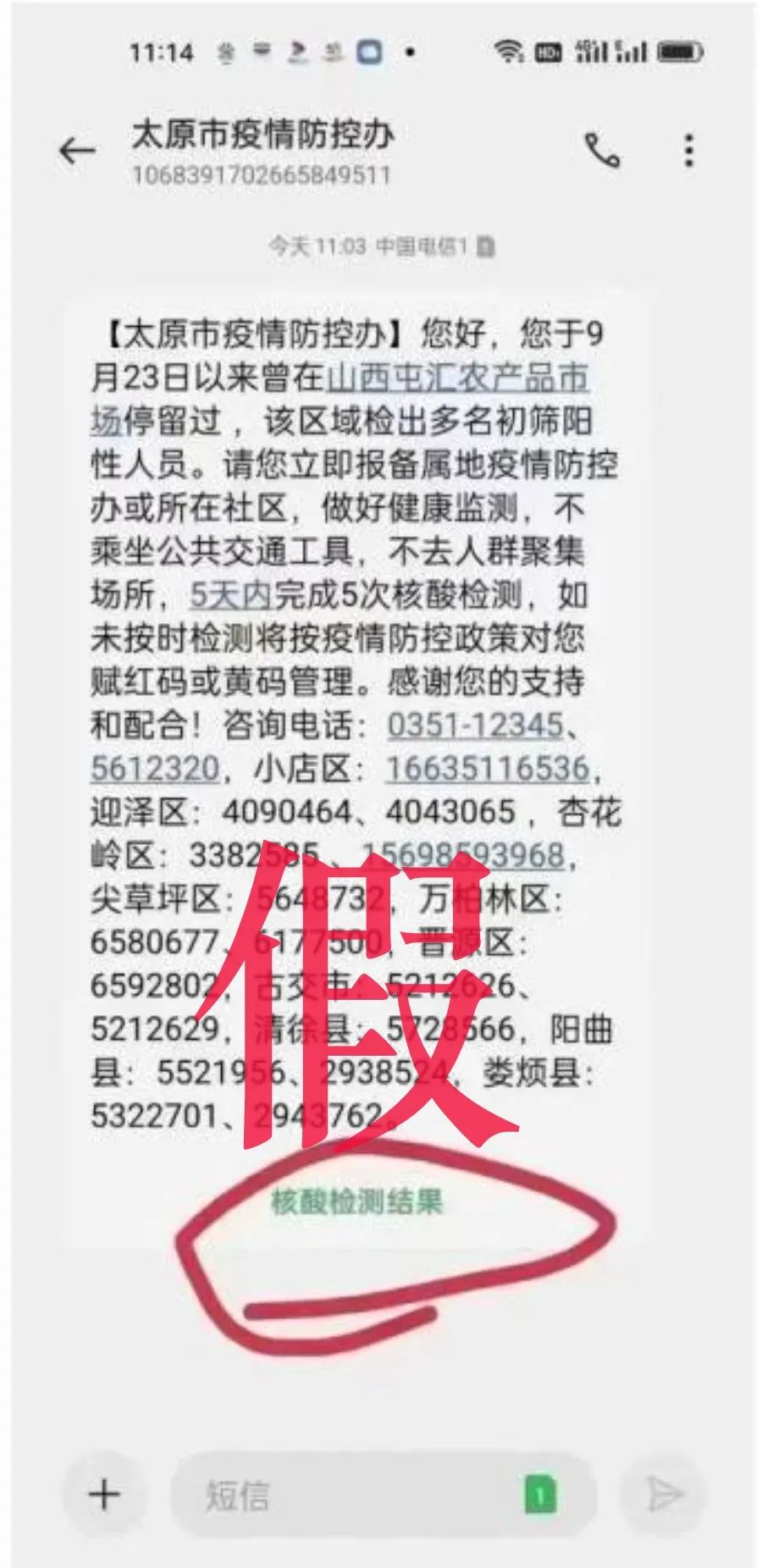Open the 核酸检测结果 link
This screenshot has height=1568, width=762.
click(x=356, y=1201)
